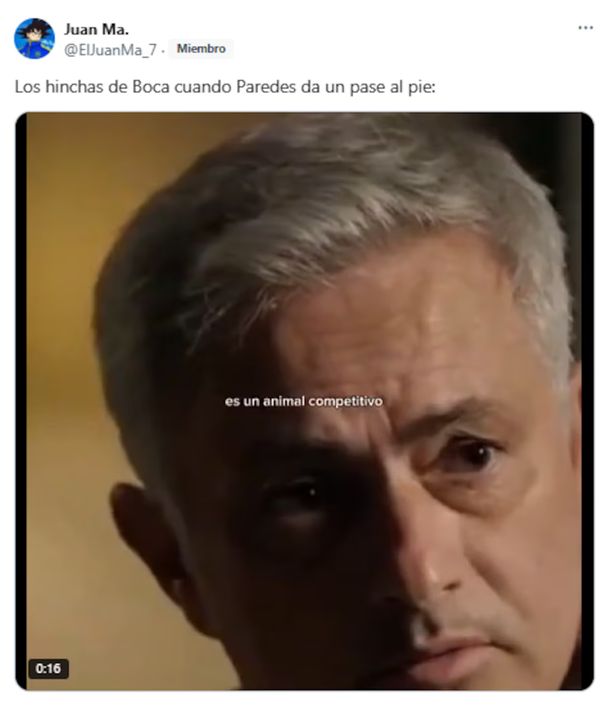The height and width of the screenshot is (705, 610).
Task: Open the @ElJuanMa_7 profile link
Action: (111, 48)
